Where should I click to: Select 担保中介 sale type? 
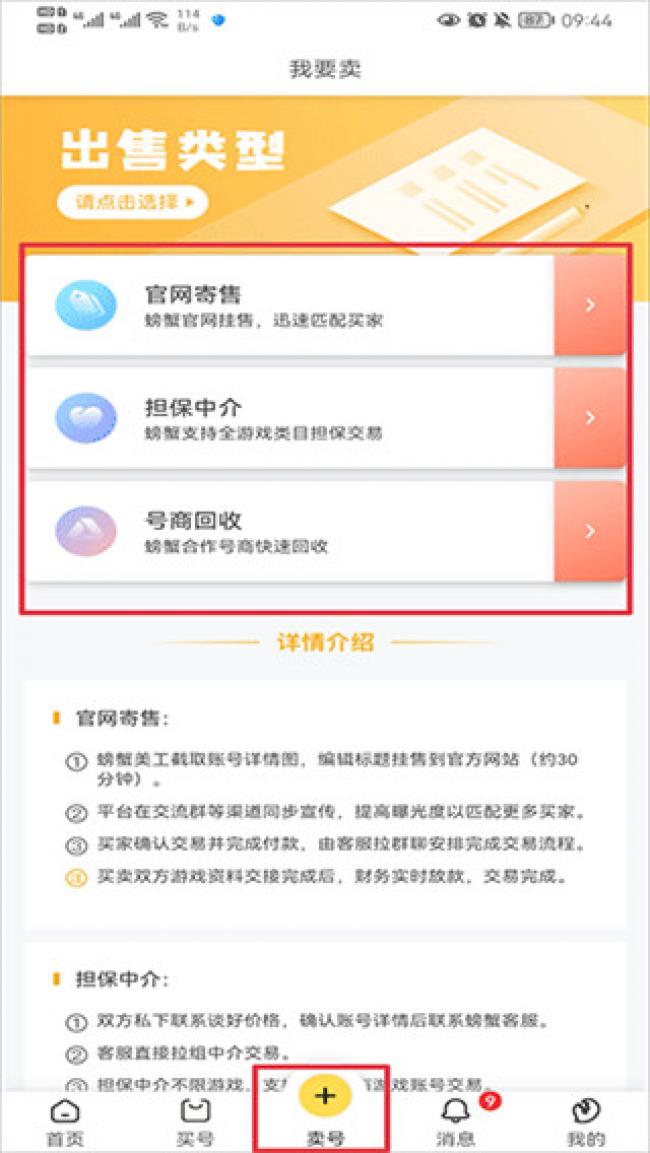pos(326,418)
